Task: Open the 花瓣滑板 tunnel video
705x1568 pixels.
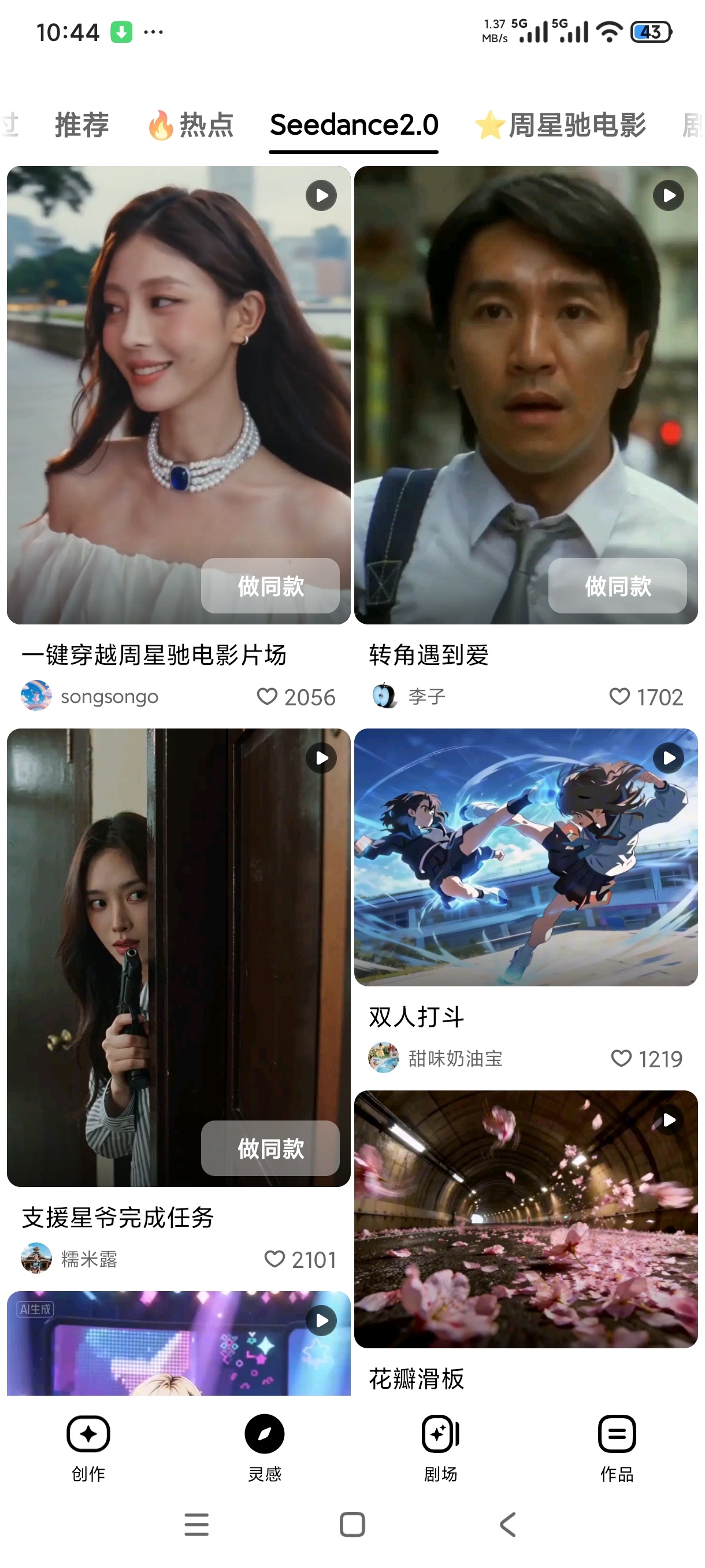Action: 525,1219
